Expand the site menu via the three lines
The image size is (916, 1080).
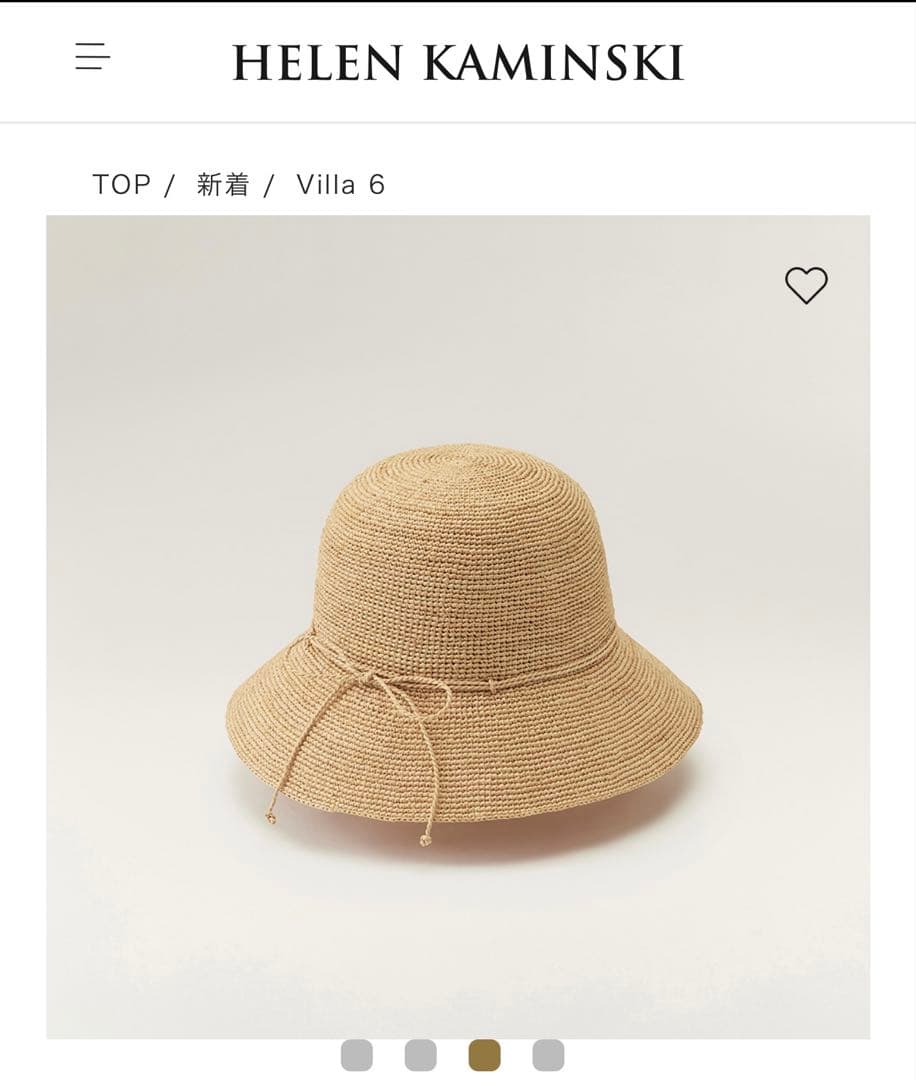92,57
